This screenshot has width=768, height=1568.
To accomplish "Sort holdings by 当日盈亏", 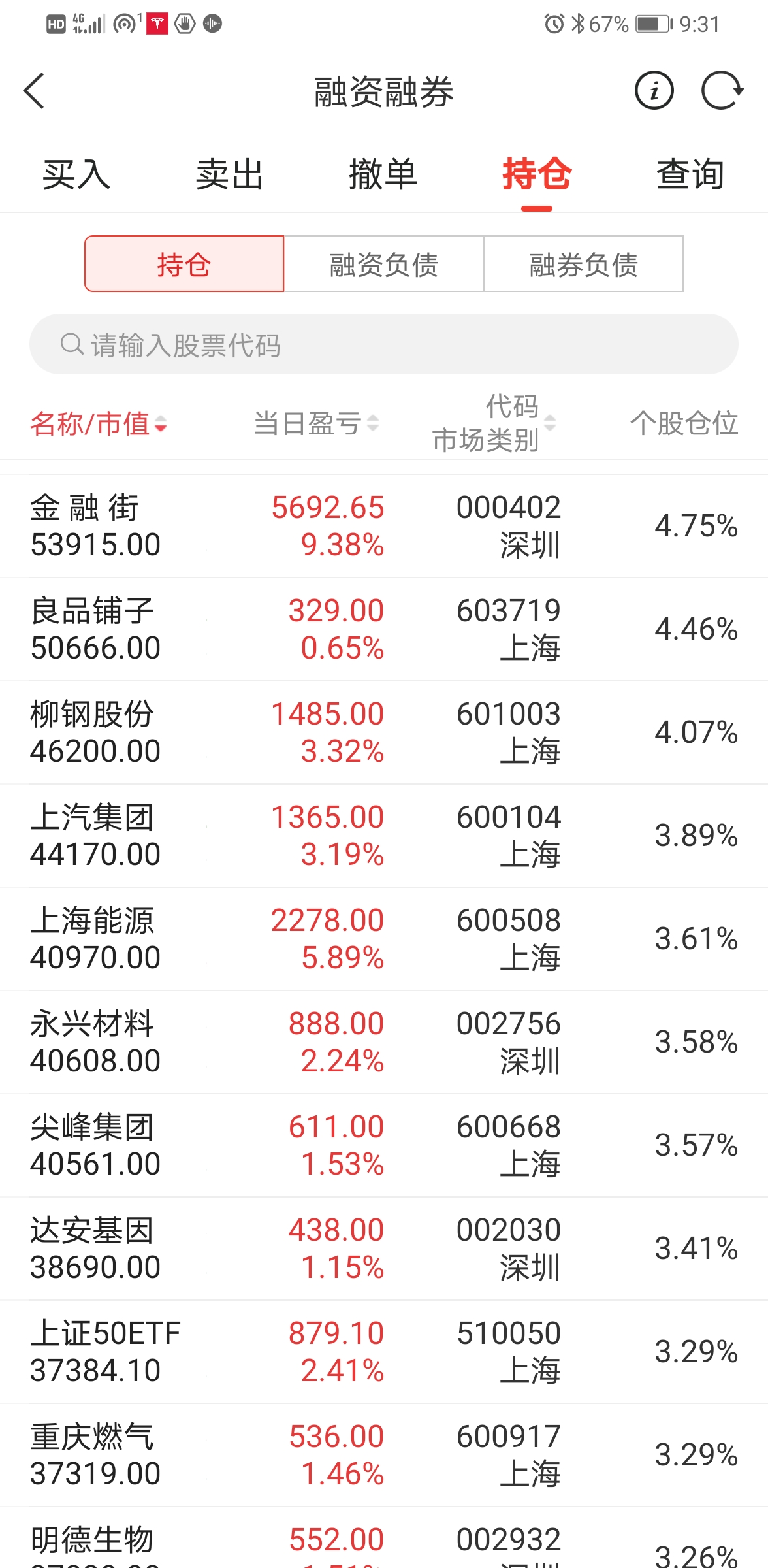I will pos(316,423).
